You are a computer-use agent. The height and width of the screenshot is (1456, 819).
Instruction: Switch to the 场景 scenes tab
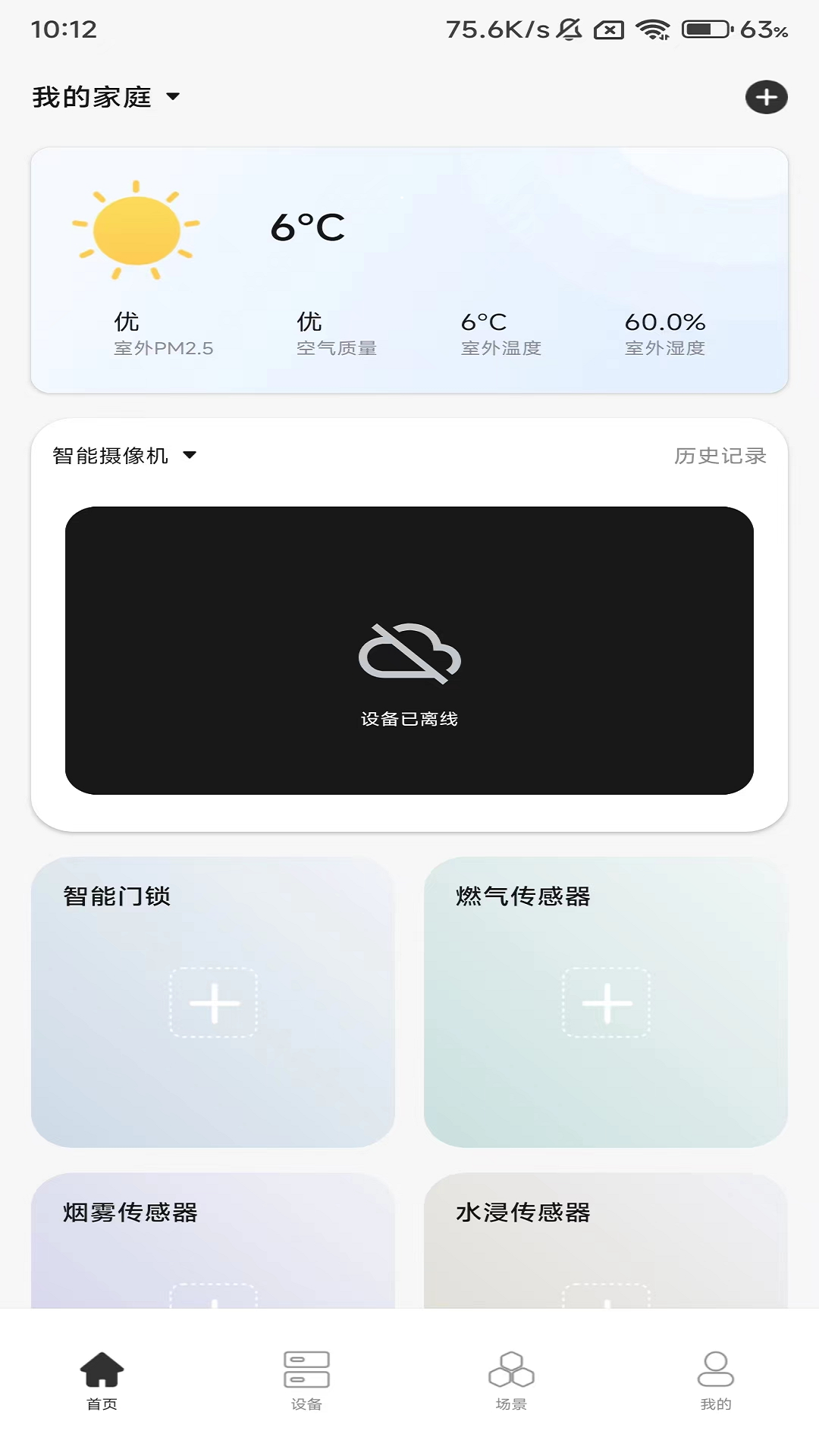511,1380
